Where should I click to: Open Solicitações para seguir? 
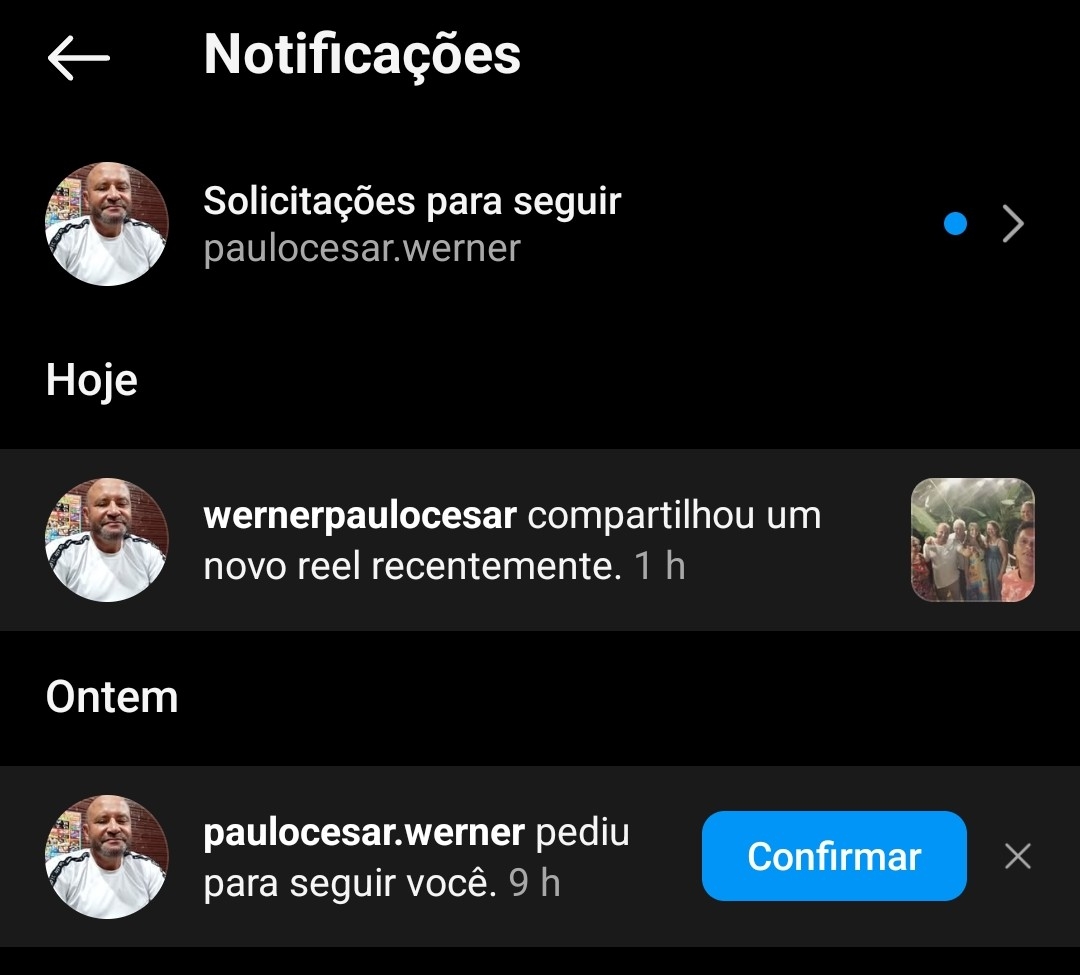(x=412, y=224)
